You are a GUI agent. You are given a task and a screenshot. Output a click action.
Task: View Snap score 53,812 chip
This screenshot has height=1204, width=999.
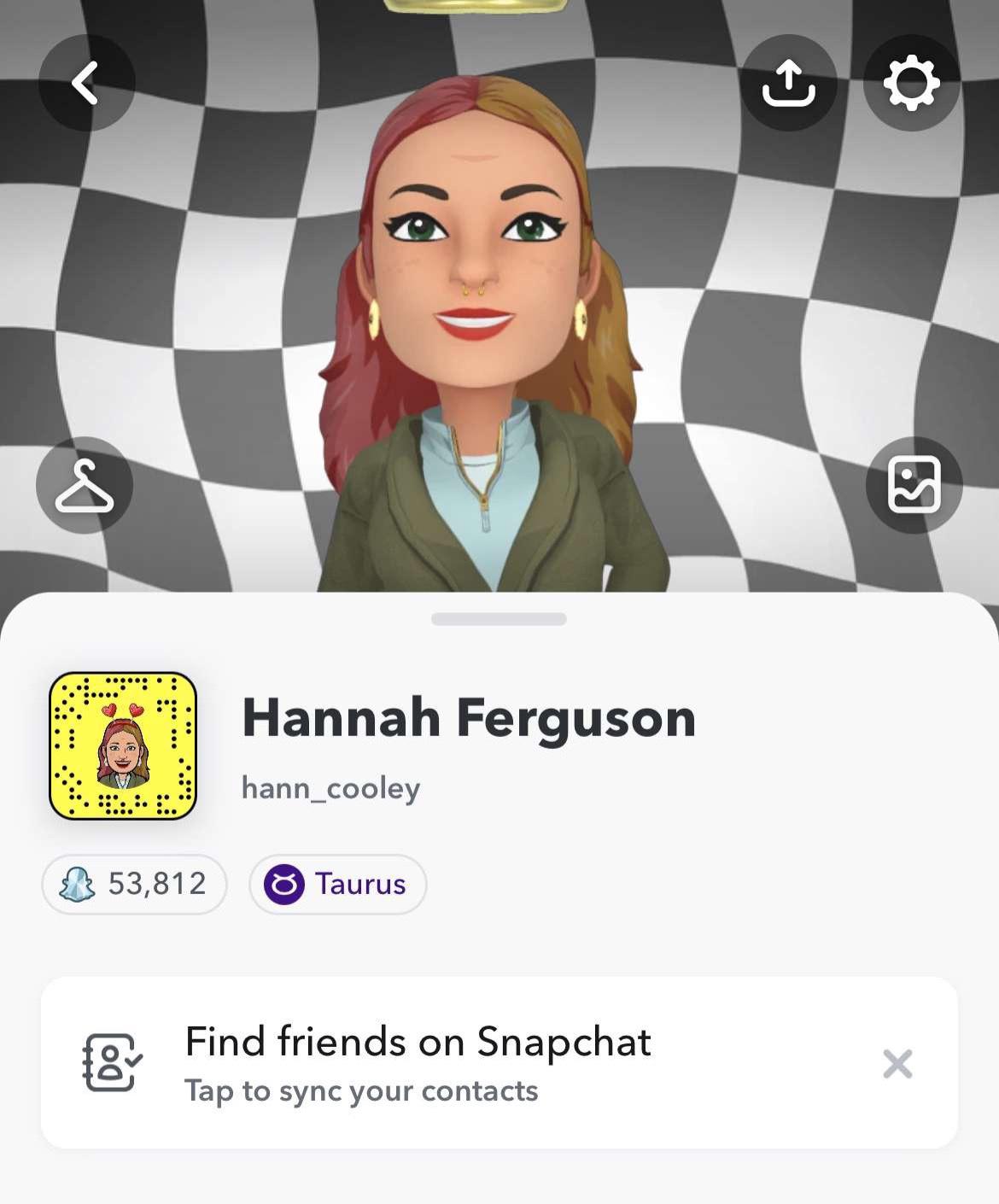pyautogui.click(x=134, y=884)
